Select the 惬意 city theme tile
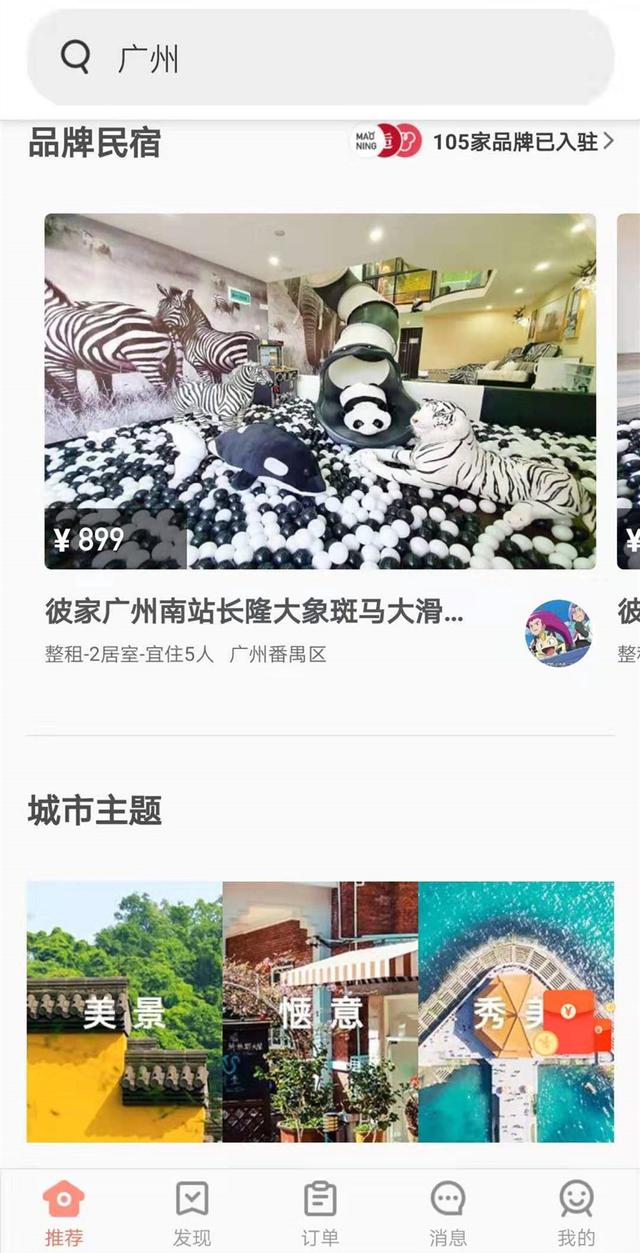The image size is (640, 1253). click(x=320, y=1012)
